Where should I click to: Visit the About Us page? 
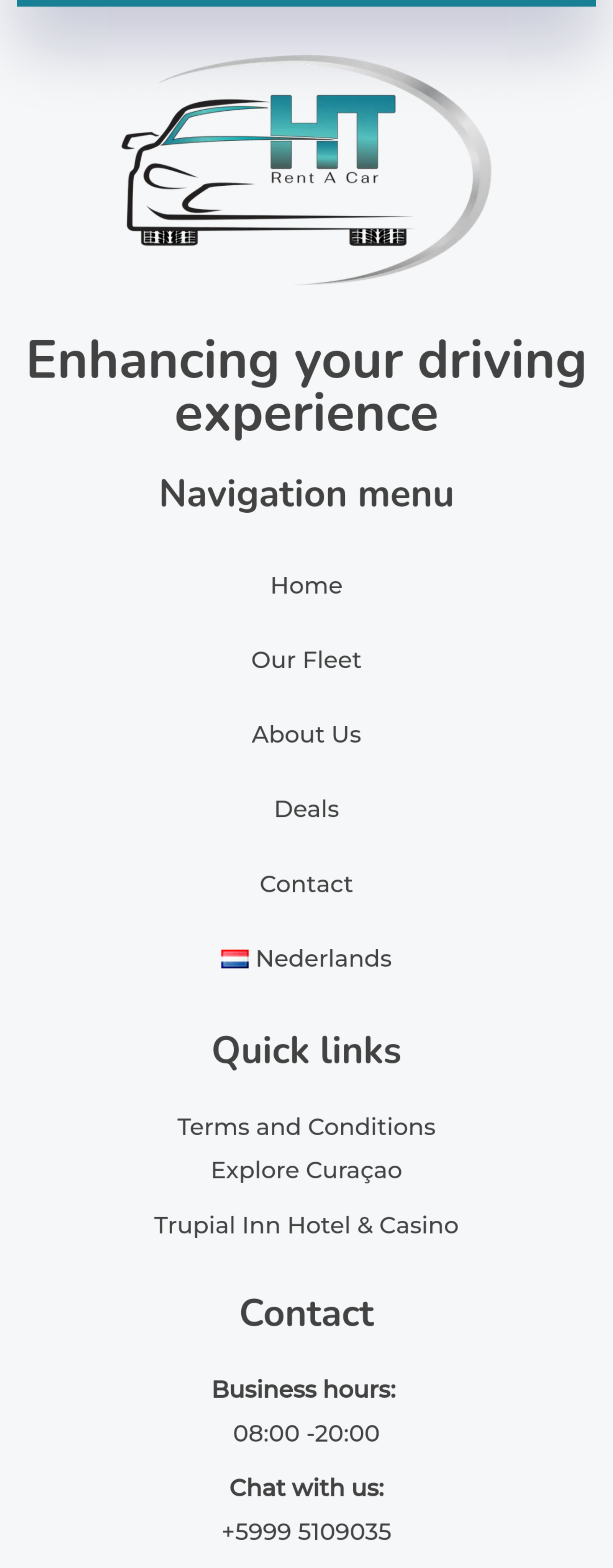[x=306, y=735]
